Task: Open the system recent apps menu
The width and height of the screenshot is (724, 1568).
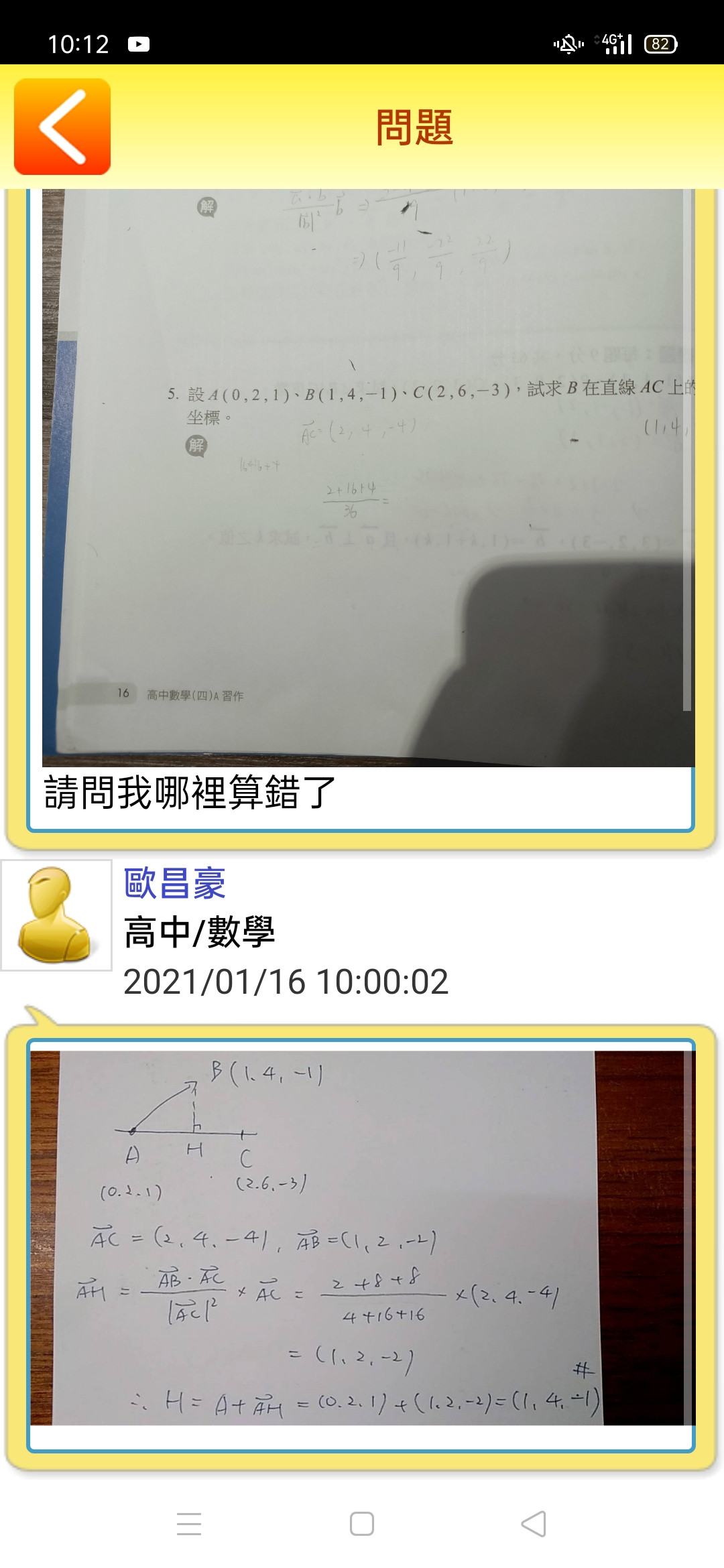Action: point(189,1524)
